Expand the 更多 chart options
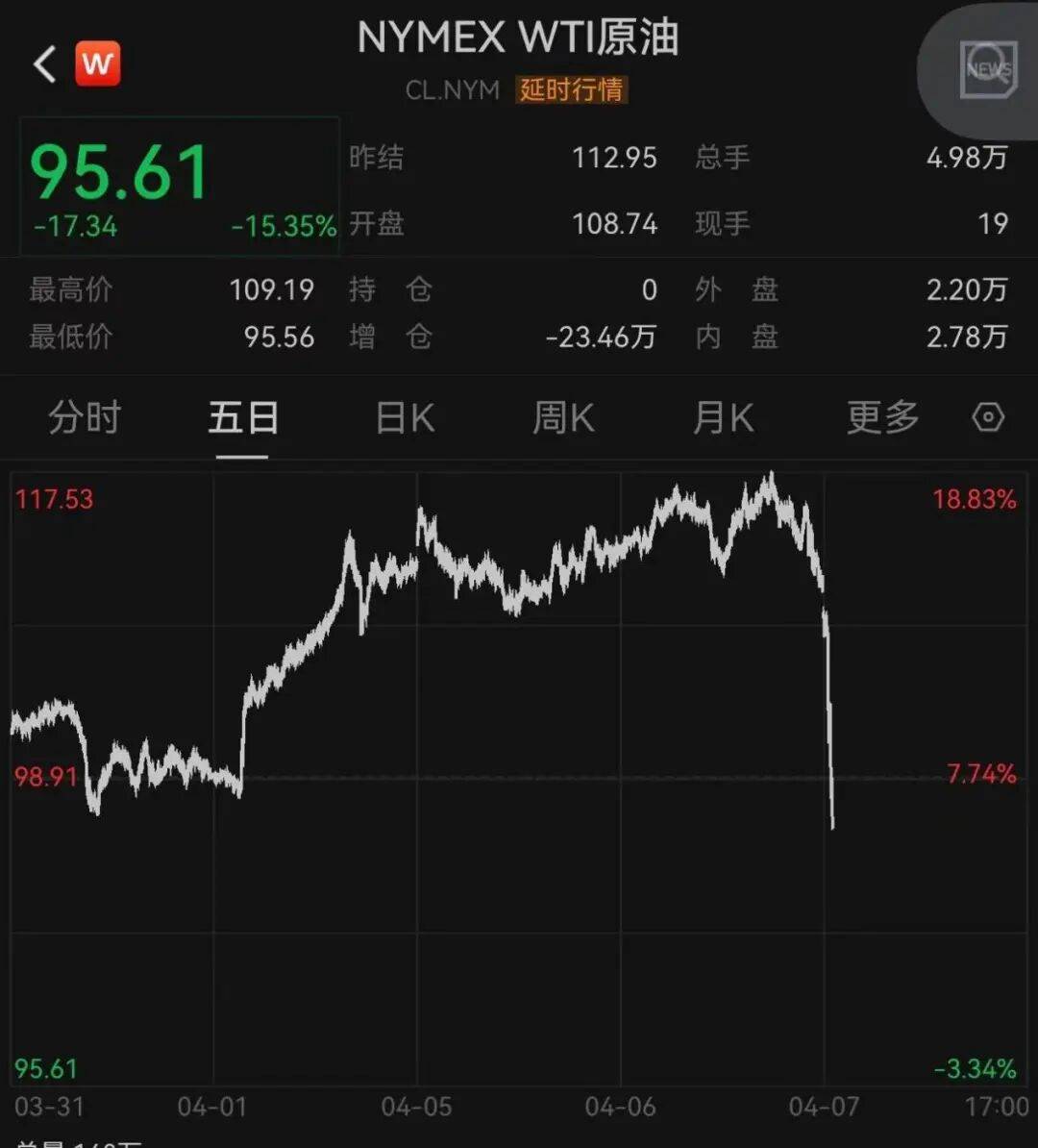1038x1148 pixels. 882,418
